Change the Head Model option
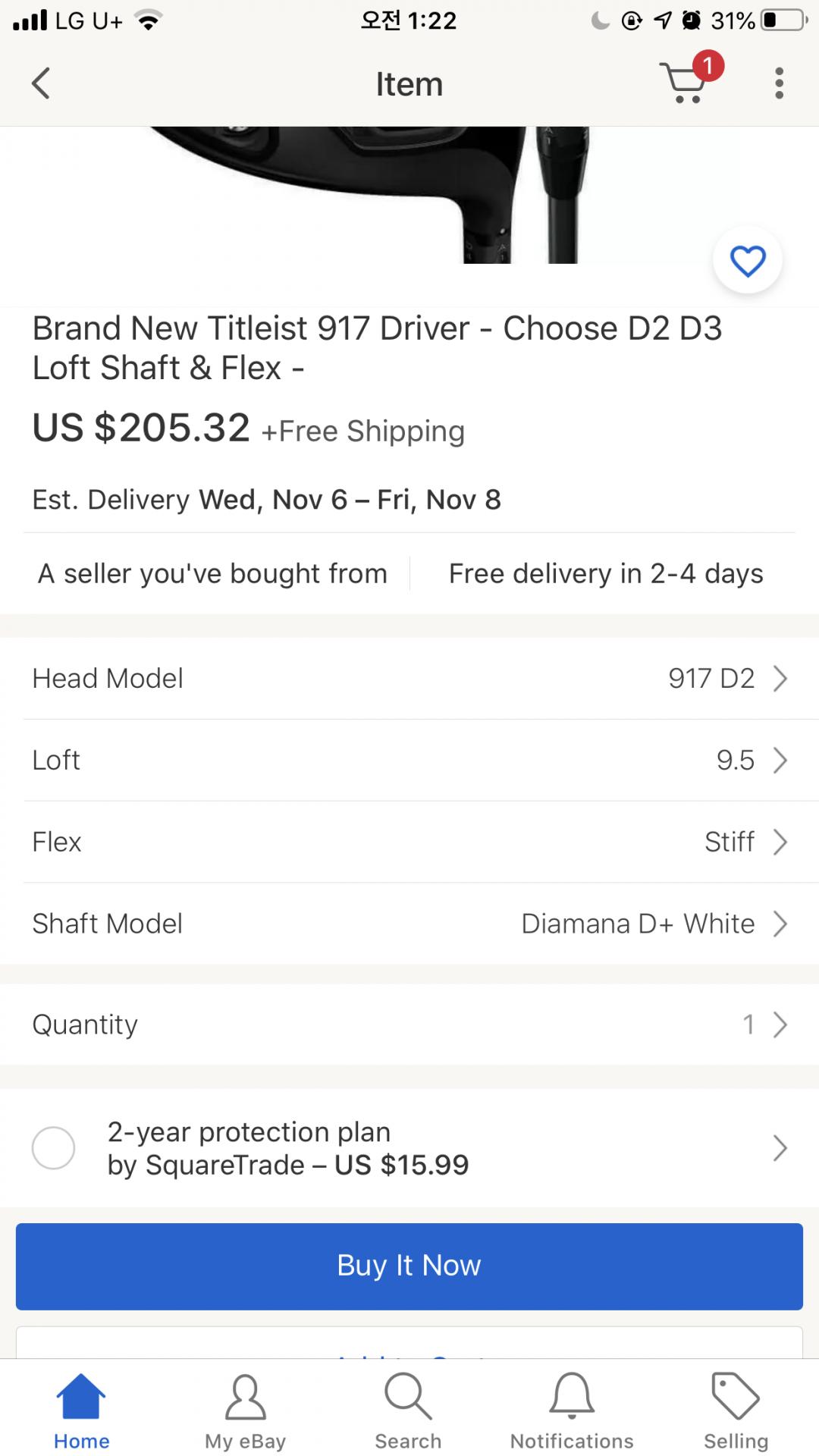 click(x=409, y=678)
